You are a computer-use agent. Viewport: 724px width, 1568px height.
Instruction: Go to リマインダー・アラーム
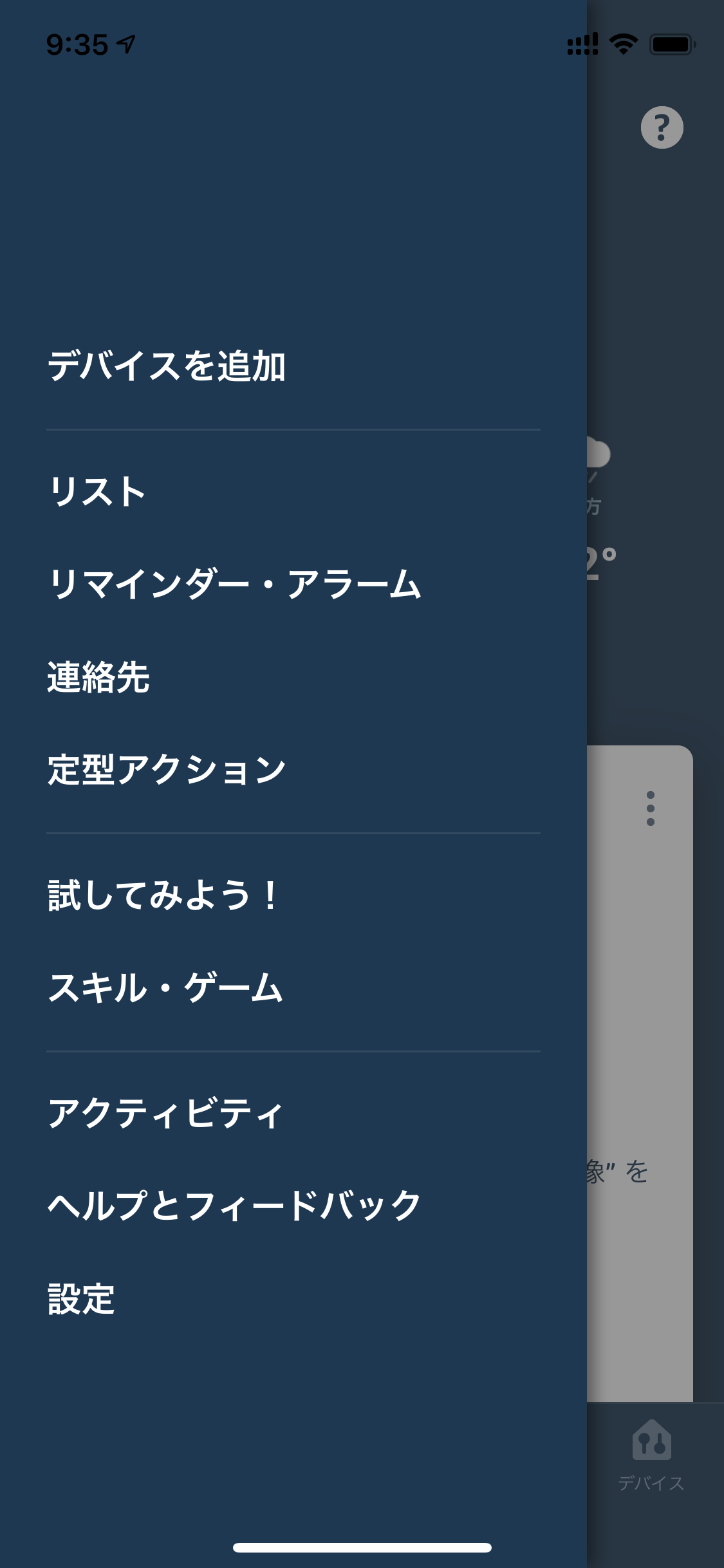point(234,584)
